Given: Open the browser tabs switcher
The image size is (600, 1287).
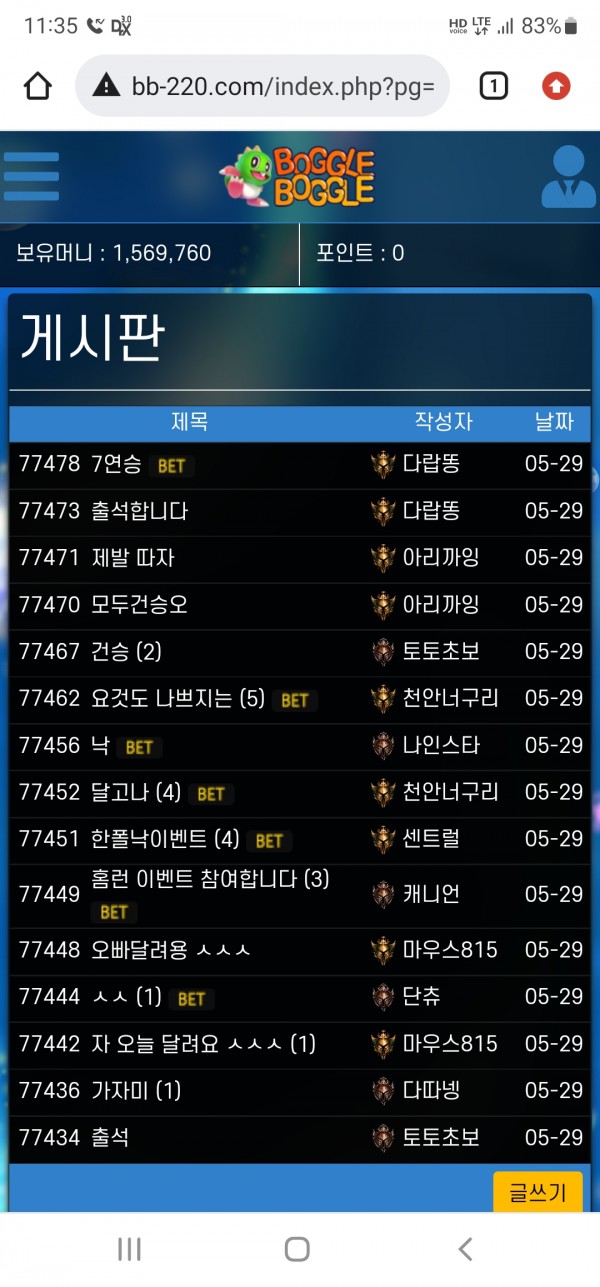Looking at the screenshot, I should [492, 87].
